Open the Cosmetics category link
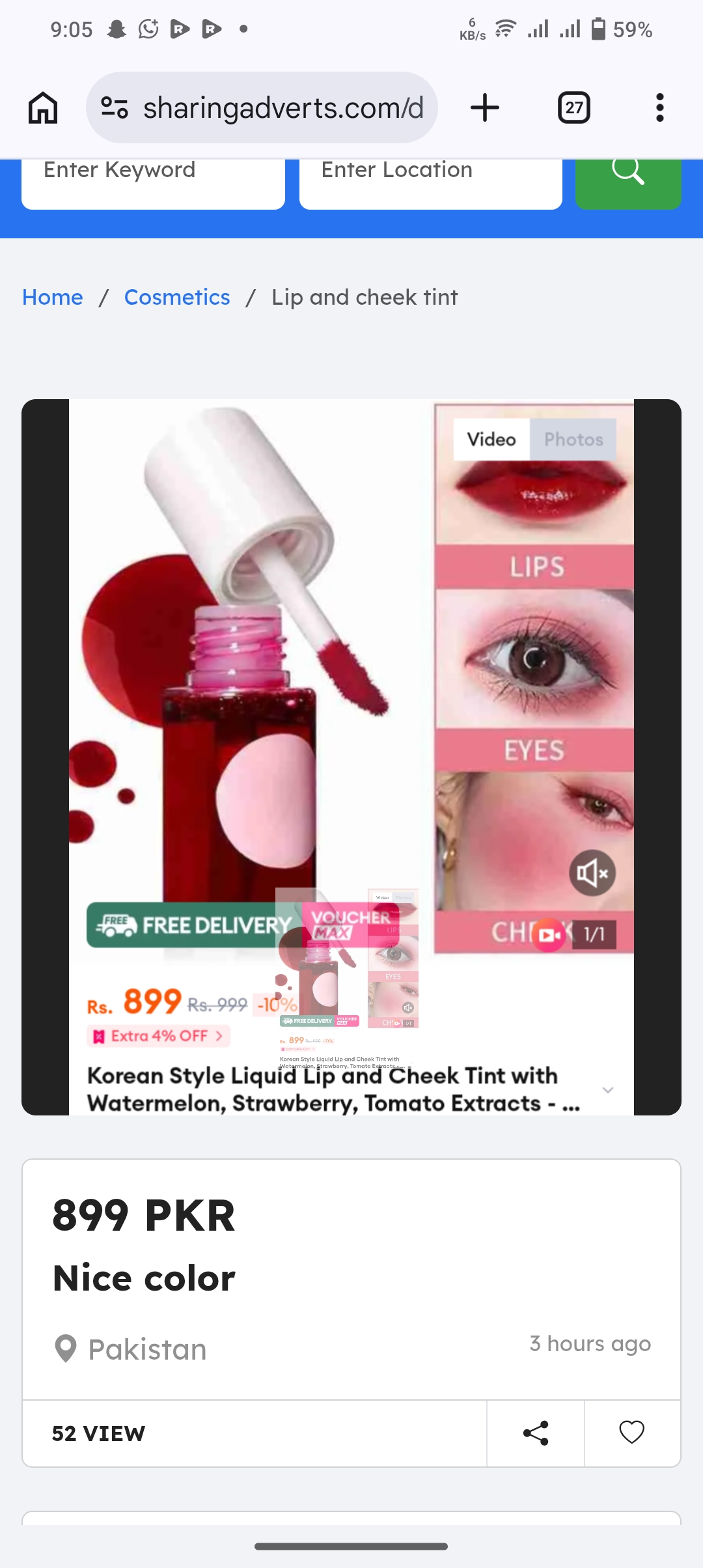This screenshot has width=703, height=1568. [x=177, y=297]
